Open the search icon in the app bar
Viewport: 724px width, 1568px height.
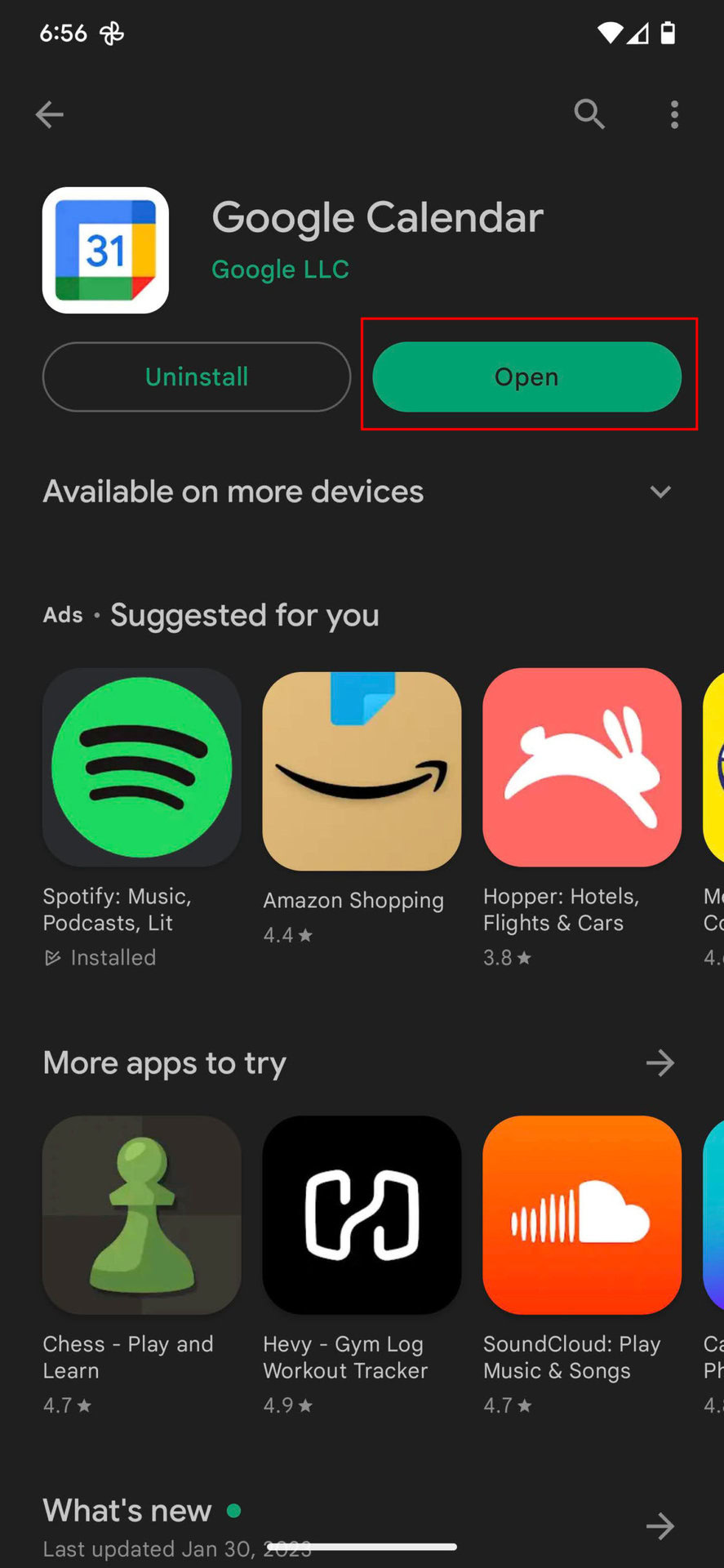[x=589, y=114]
